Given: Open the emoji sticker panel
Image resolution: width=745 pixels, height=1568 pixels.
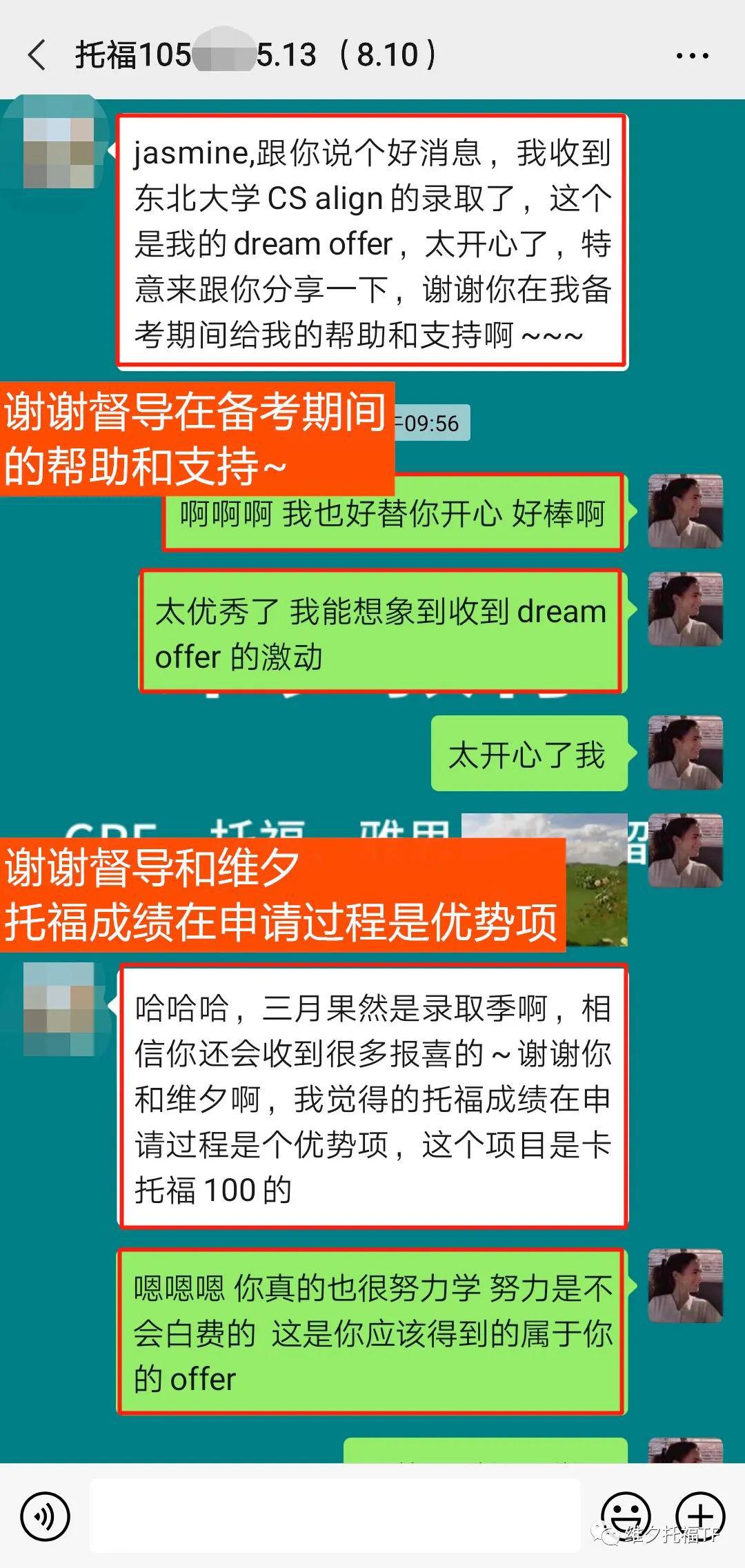Looking at the screenshot, I should pyautogui.click(x=626, y=1516).
